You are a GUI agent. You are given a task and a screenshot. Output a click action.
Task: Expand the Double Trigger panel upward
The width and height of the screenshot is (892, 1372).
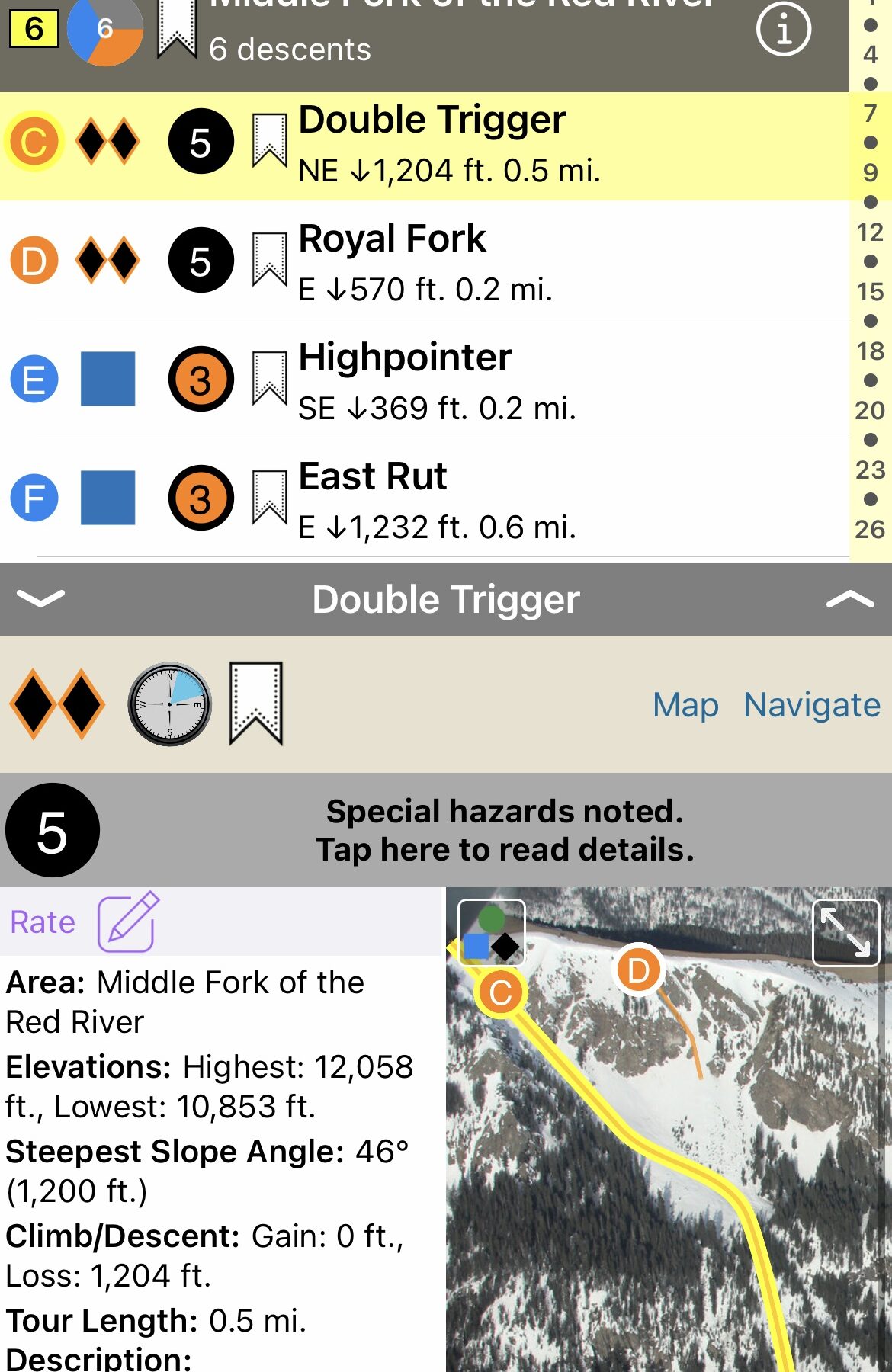pyautogui.click(x=849, y=600)
